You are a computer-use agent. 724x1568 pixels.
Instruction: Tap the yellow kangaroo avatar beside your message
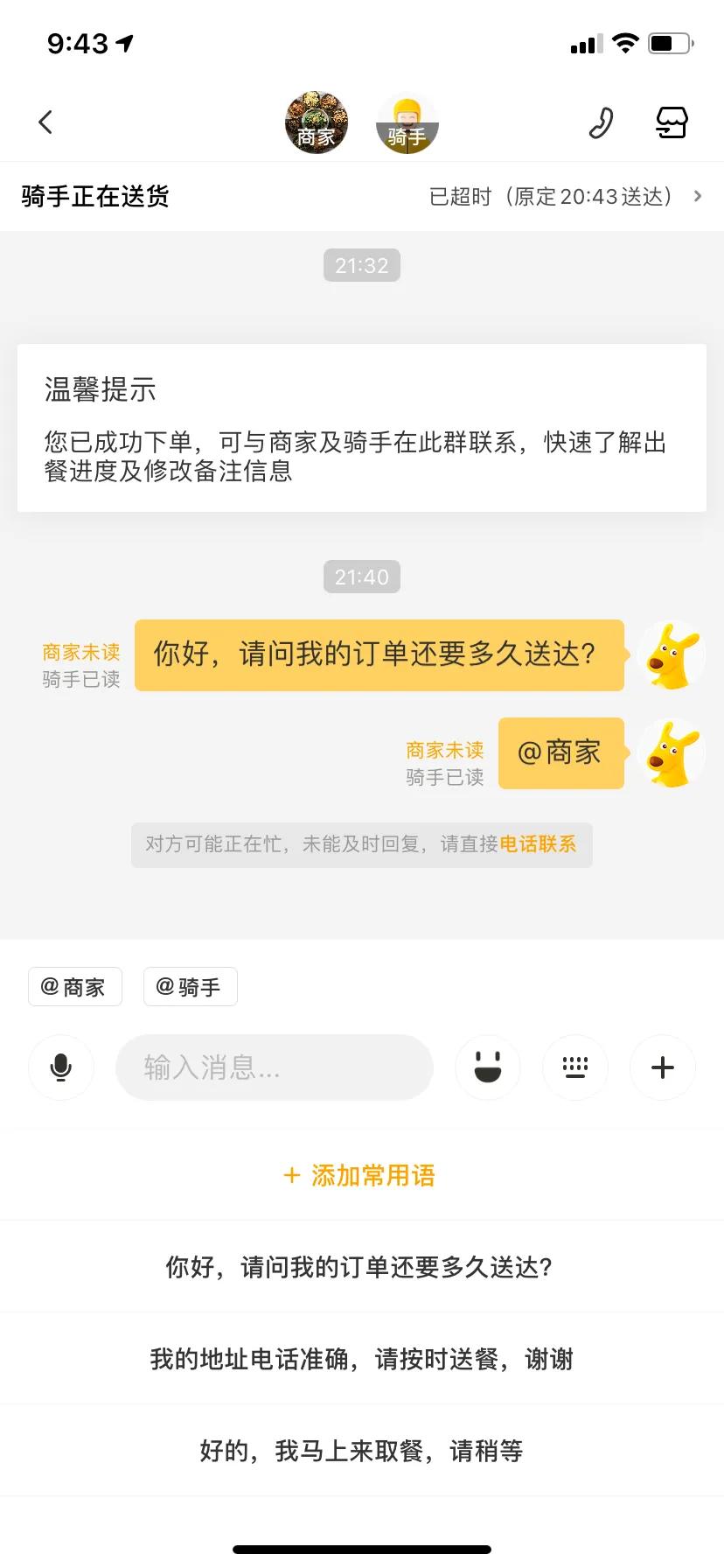672,654
